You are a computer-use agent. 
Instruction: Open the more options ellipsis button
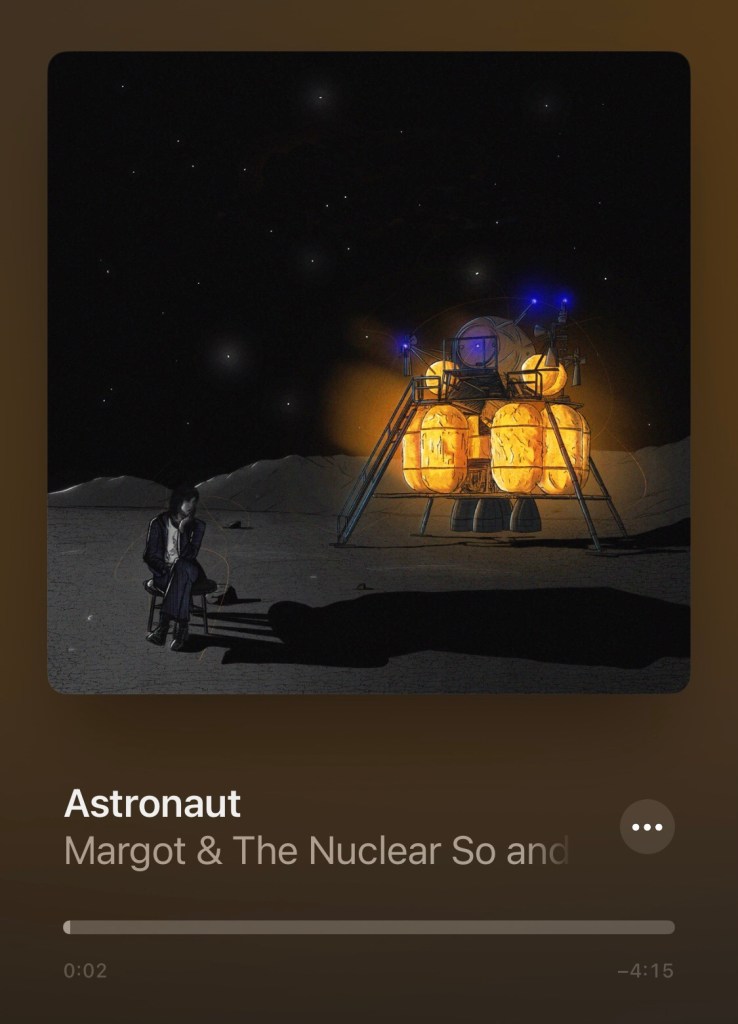(x=647, y=827)
